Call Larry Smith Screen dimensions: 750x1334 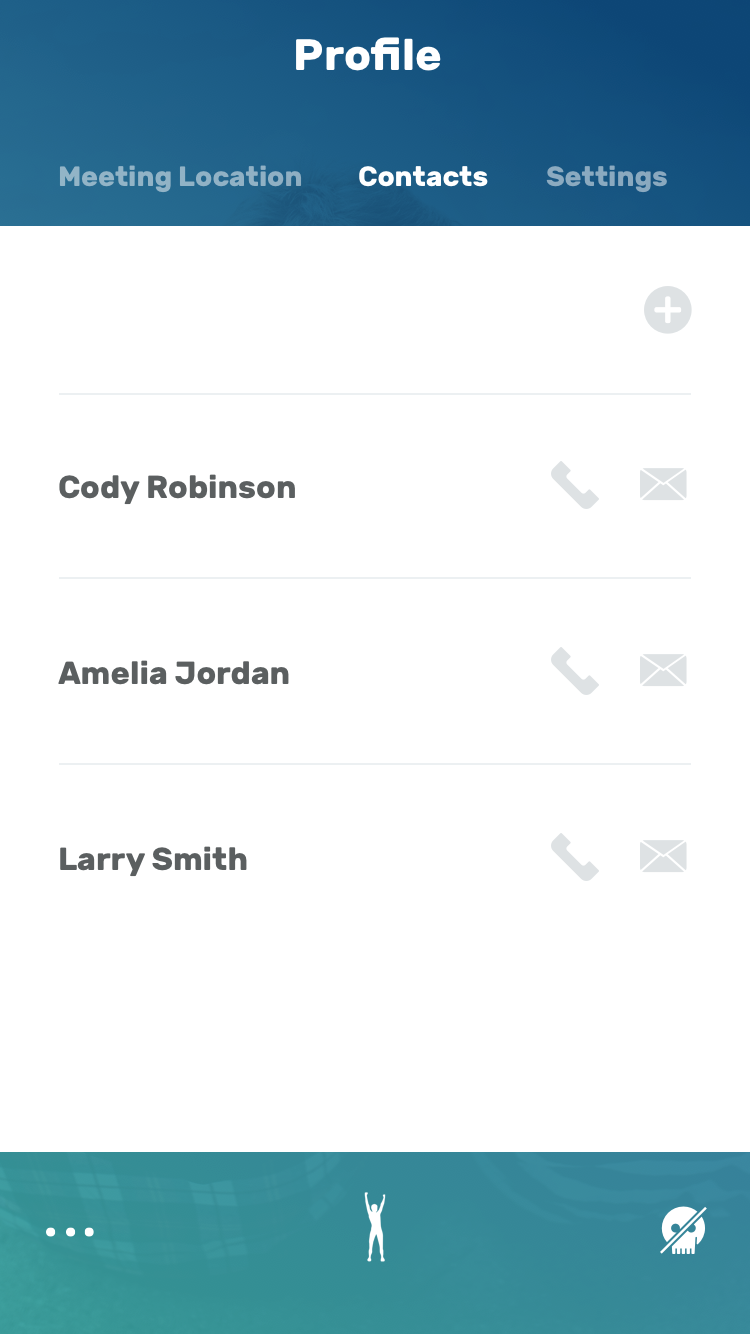coord(575,857)
